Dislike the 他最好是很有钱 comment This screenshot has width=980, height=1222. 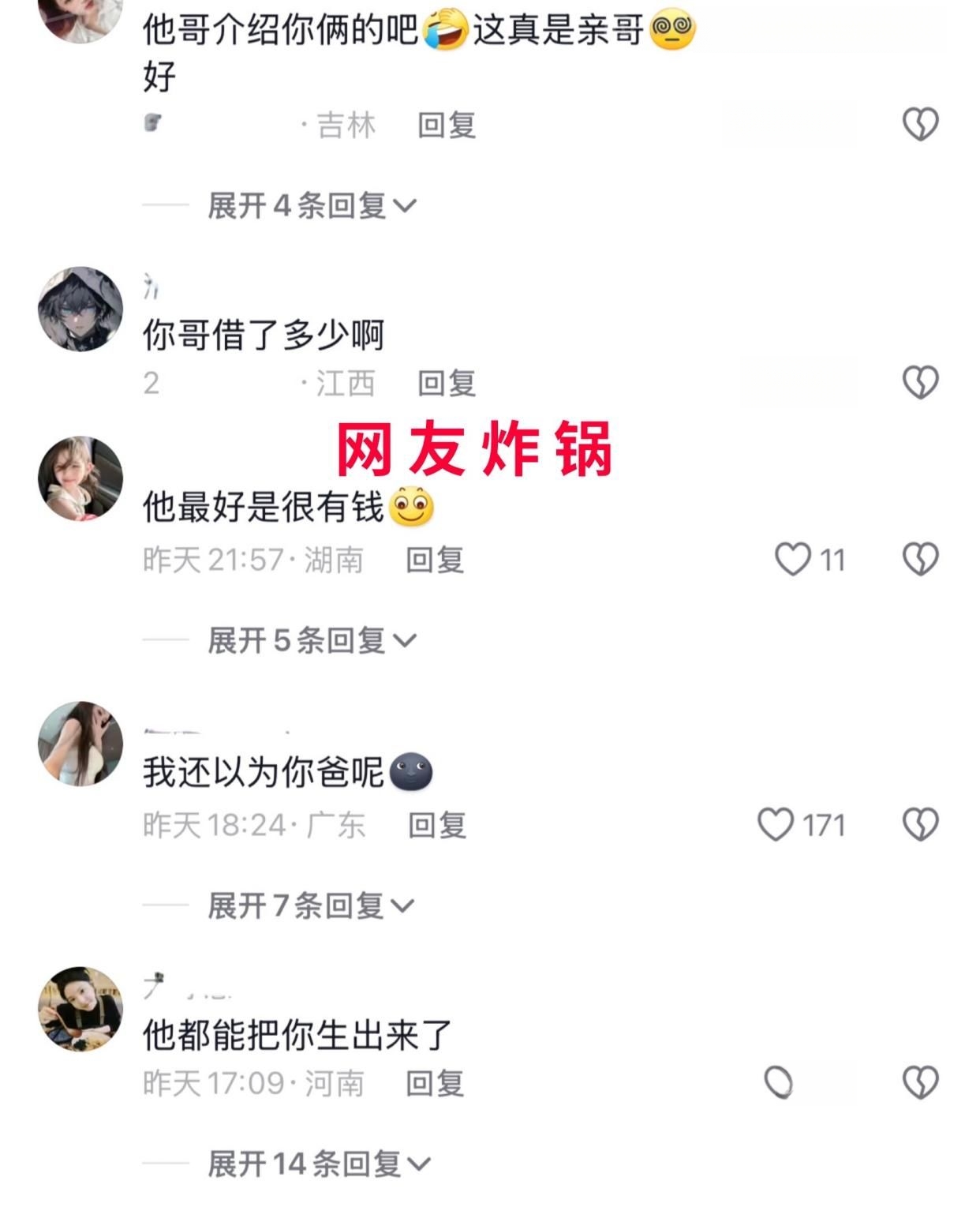(920, 560)
